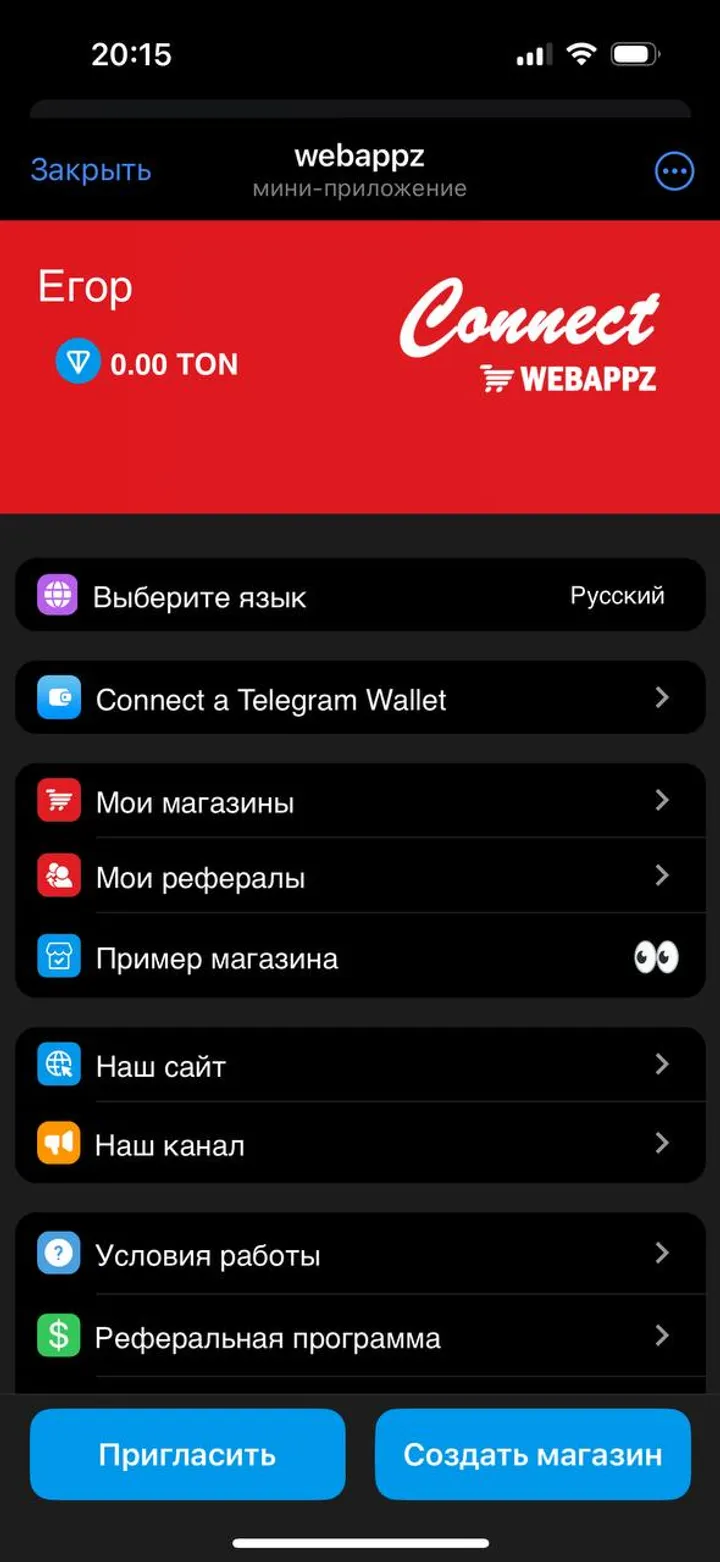Tap the storefront icon next to Пример магазина
Screen dimensions: 720x1562
(57, 957)
